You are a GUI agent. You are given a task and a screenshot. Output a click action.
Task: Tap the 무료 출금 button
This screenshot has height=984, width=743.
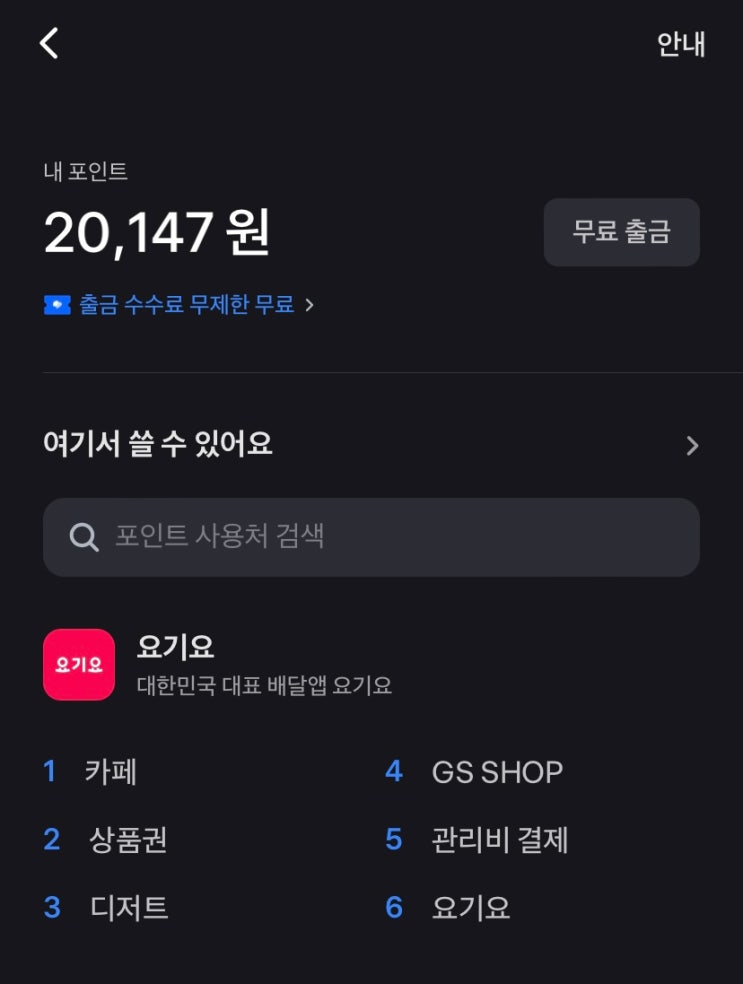(621, 232)
